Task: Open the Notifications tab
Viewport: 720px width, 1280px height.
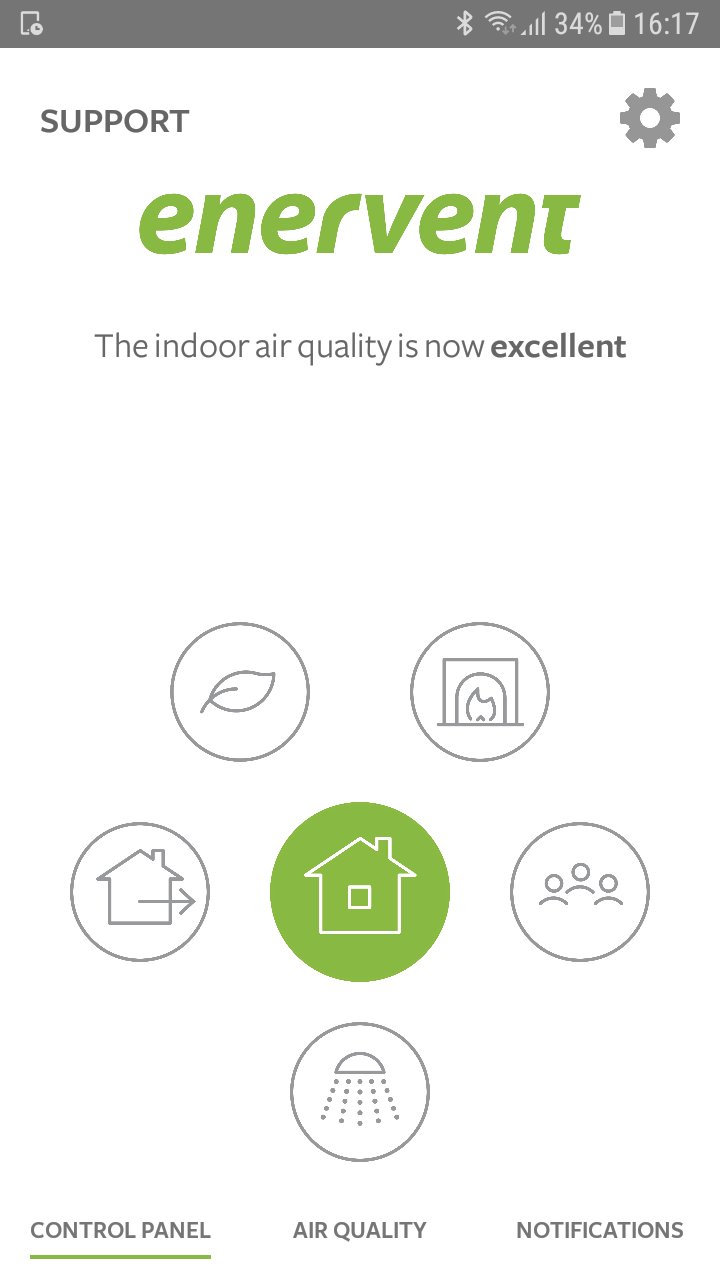Action: pyautogui.click(x=600, y=1230)
